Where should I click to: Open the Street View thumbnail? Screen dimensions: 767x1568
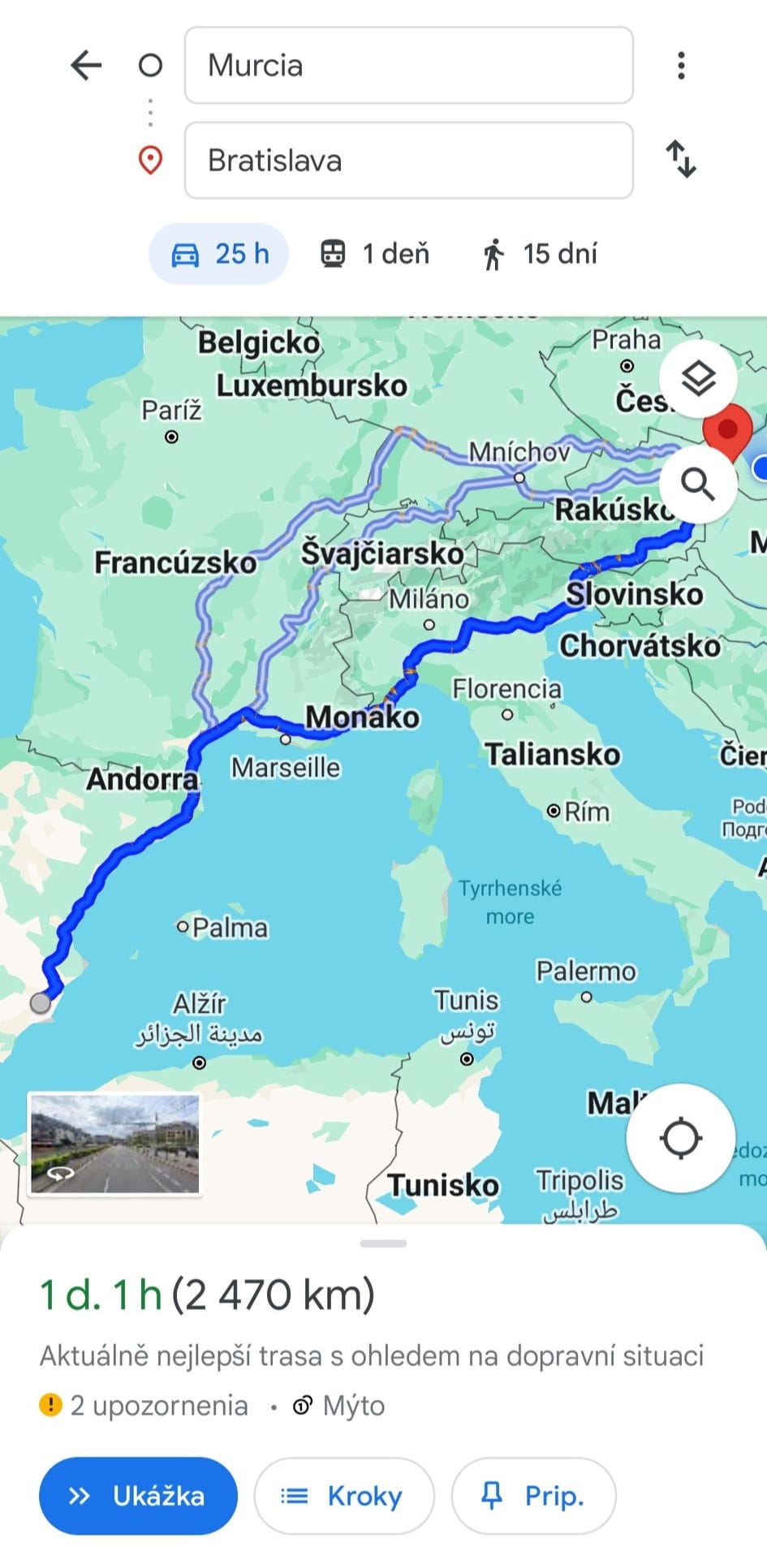pyautogui.click(x=114, y=1144)
